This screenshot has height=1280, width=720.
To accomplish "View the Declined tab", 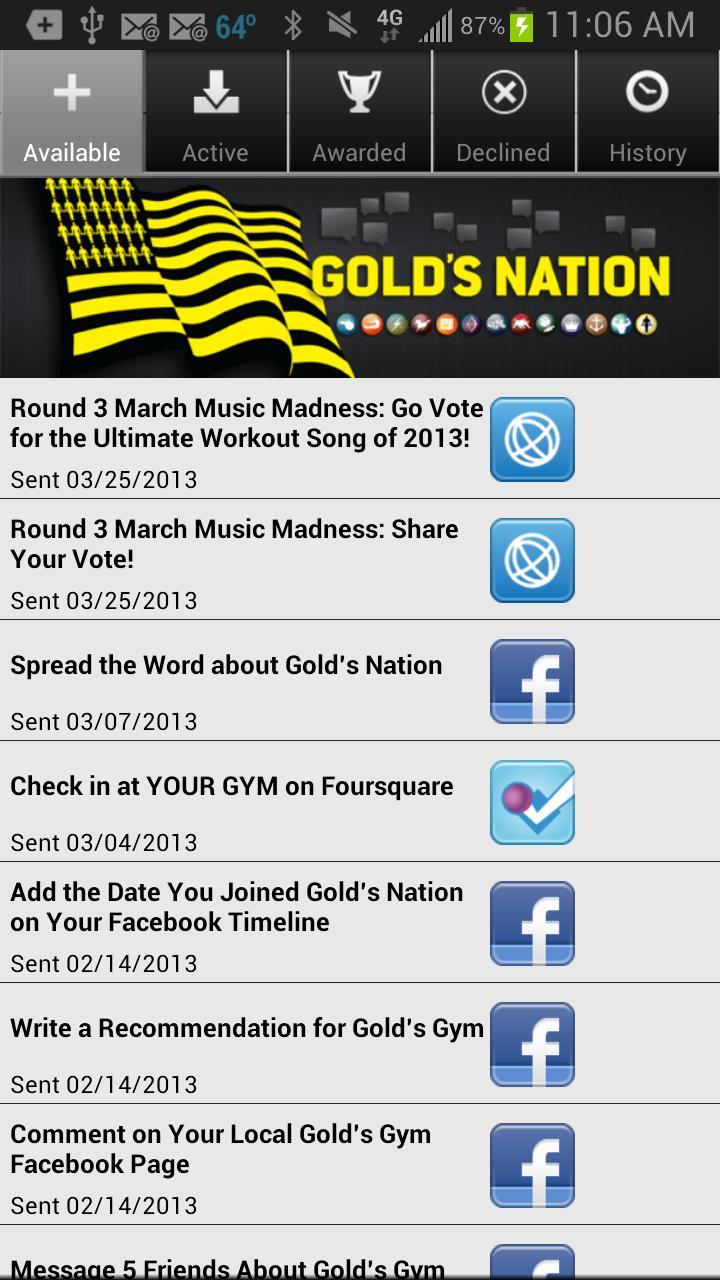I will tap(503, 112).
